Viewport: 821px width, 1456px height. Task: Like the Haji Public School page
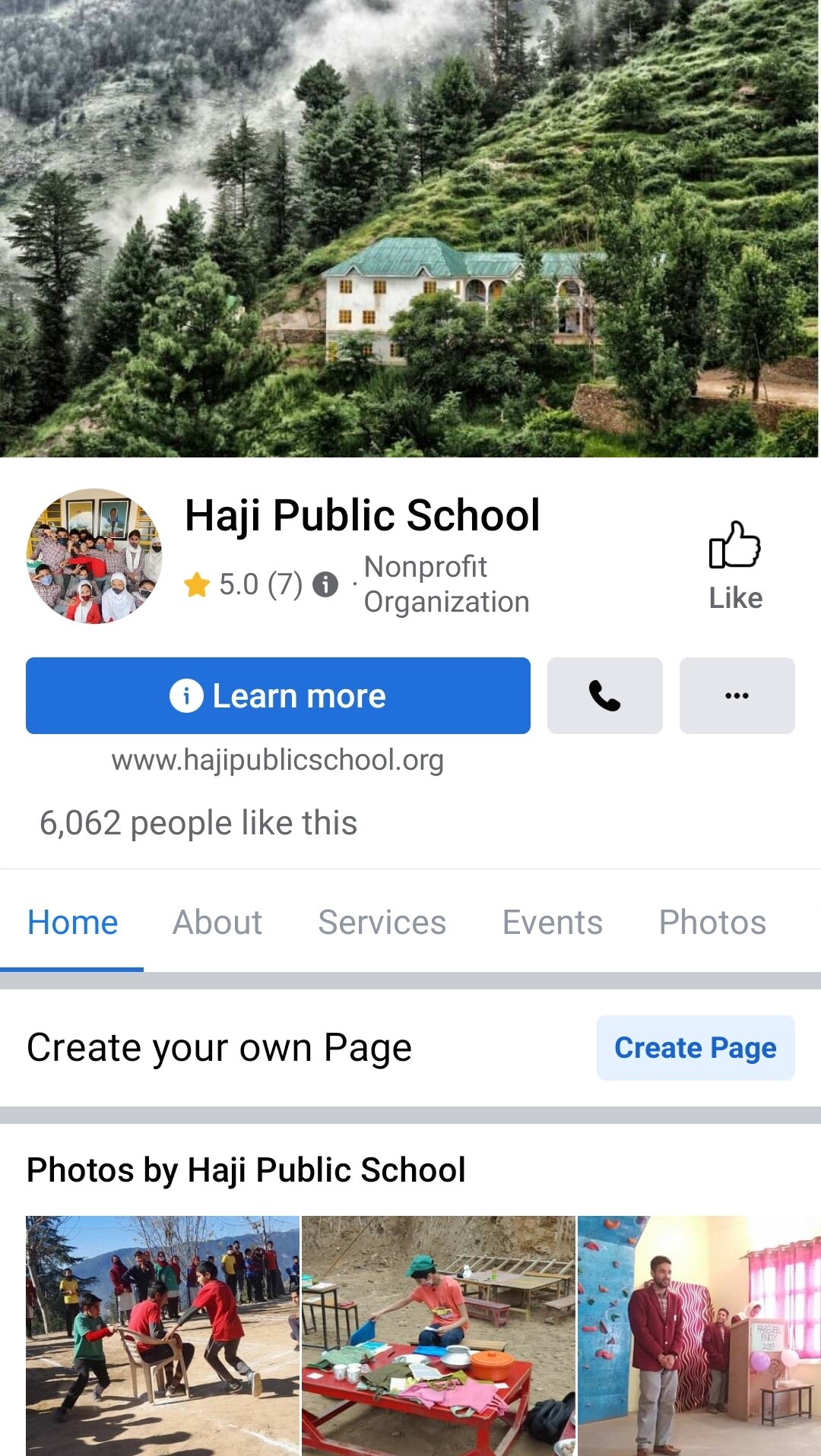pos(735,565)
